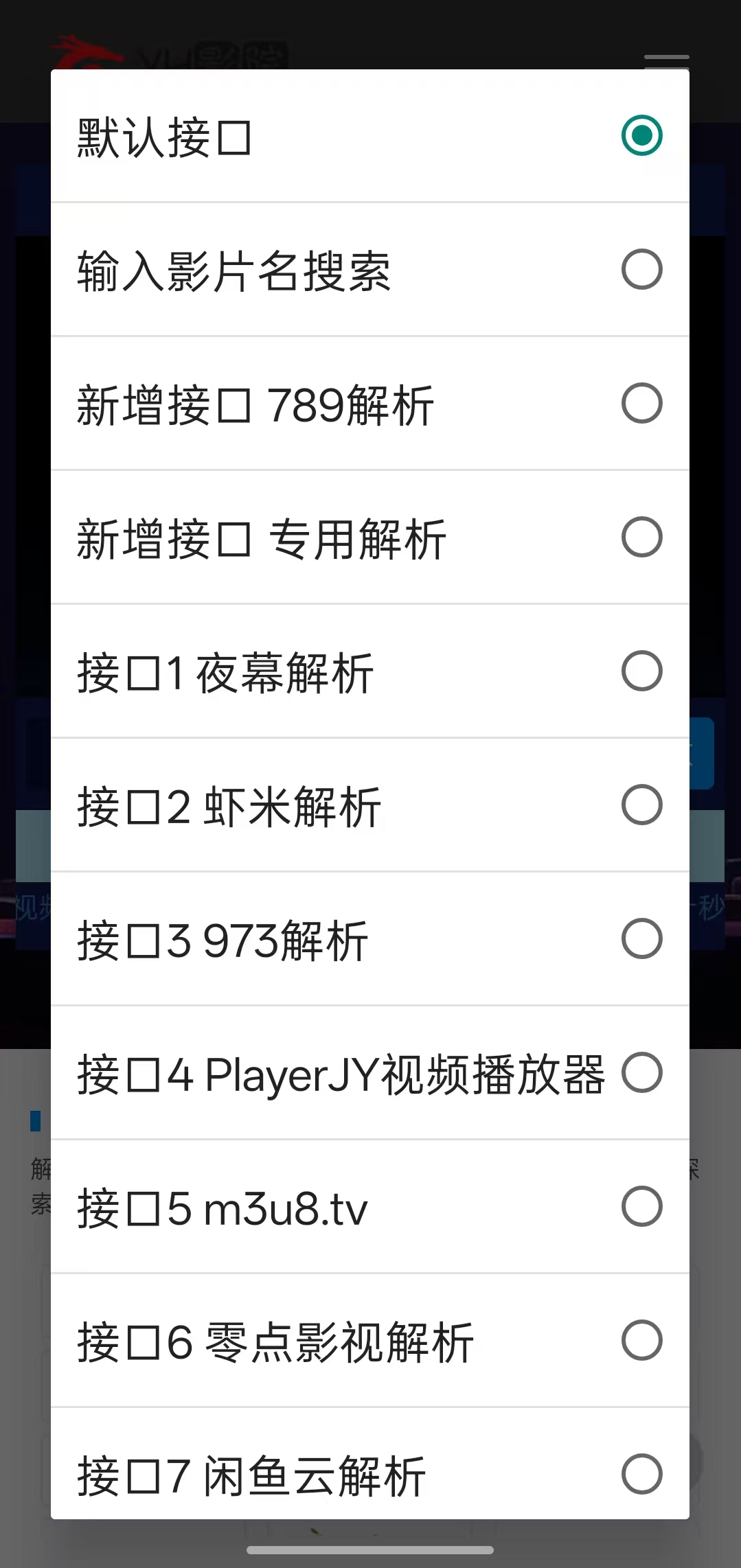Image resolution: width=741 pixels, height=1568 pixels.
Task: Enable 新增接口 专用解析
Action: coord(369,539)
